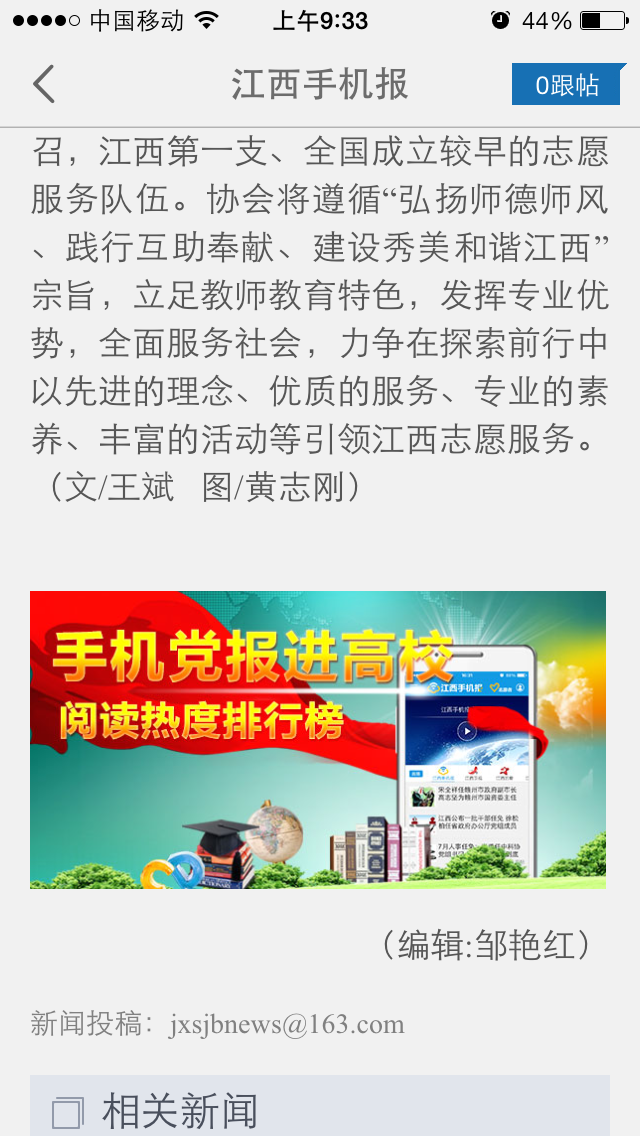This screenshot has width=640, height=1136.
Task: Open the 0跟帖 comments button
Action: [568, 85]
